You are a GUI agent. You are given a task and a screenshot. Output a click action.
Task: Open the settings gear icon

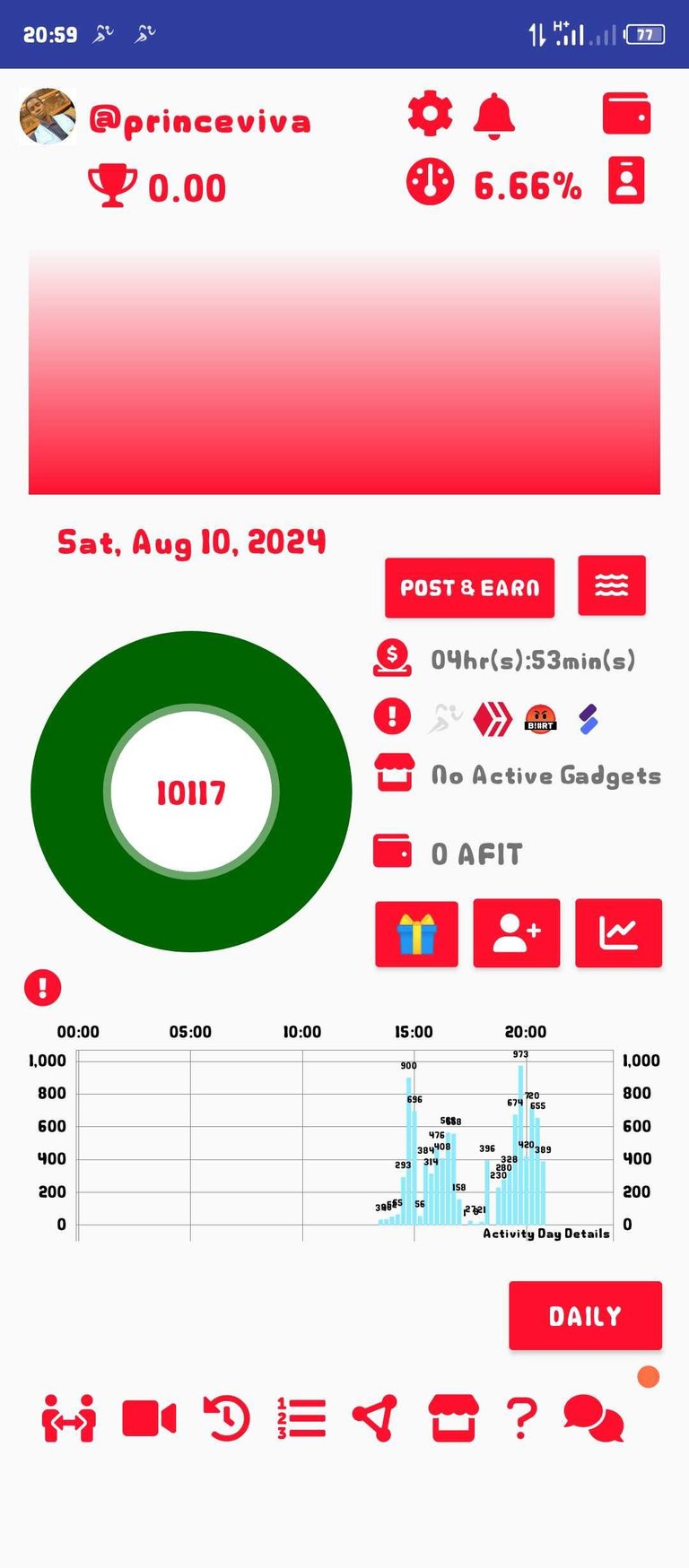430,114
